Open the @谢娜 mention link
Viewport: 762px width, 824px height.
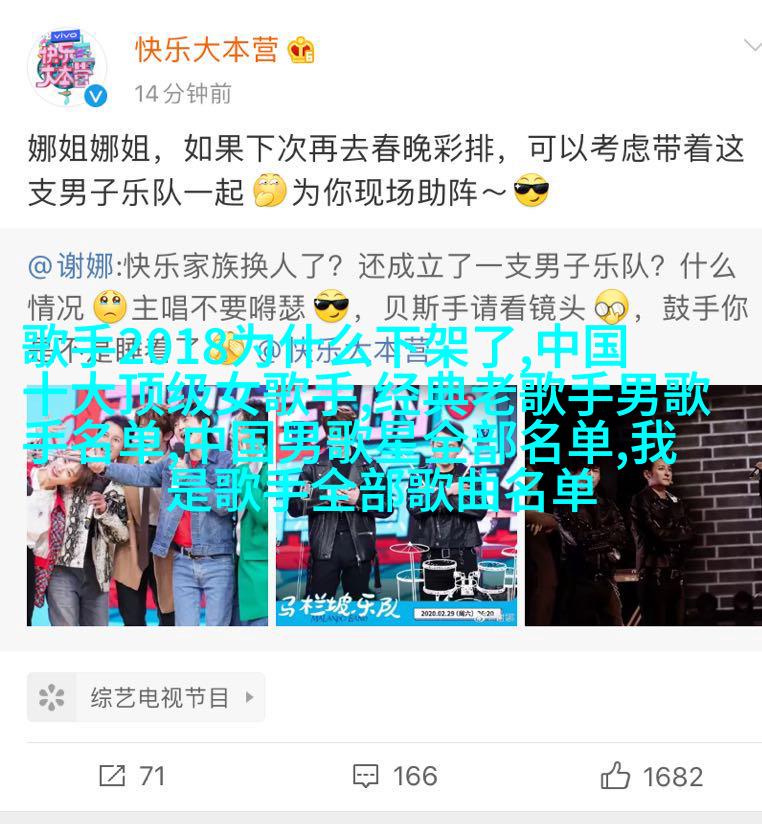71,267
